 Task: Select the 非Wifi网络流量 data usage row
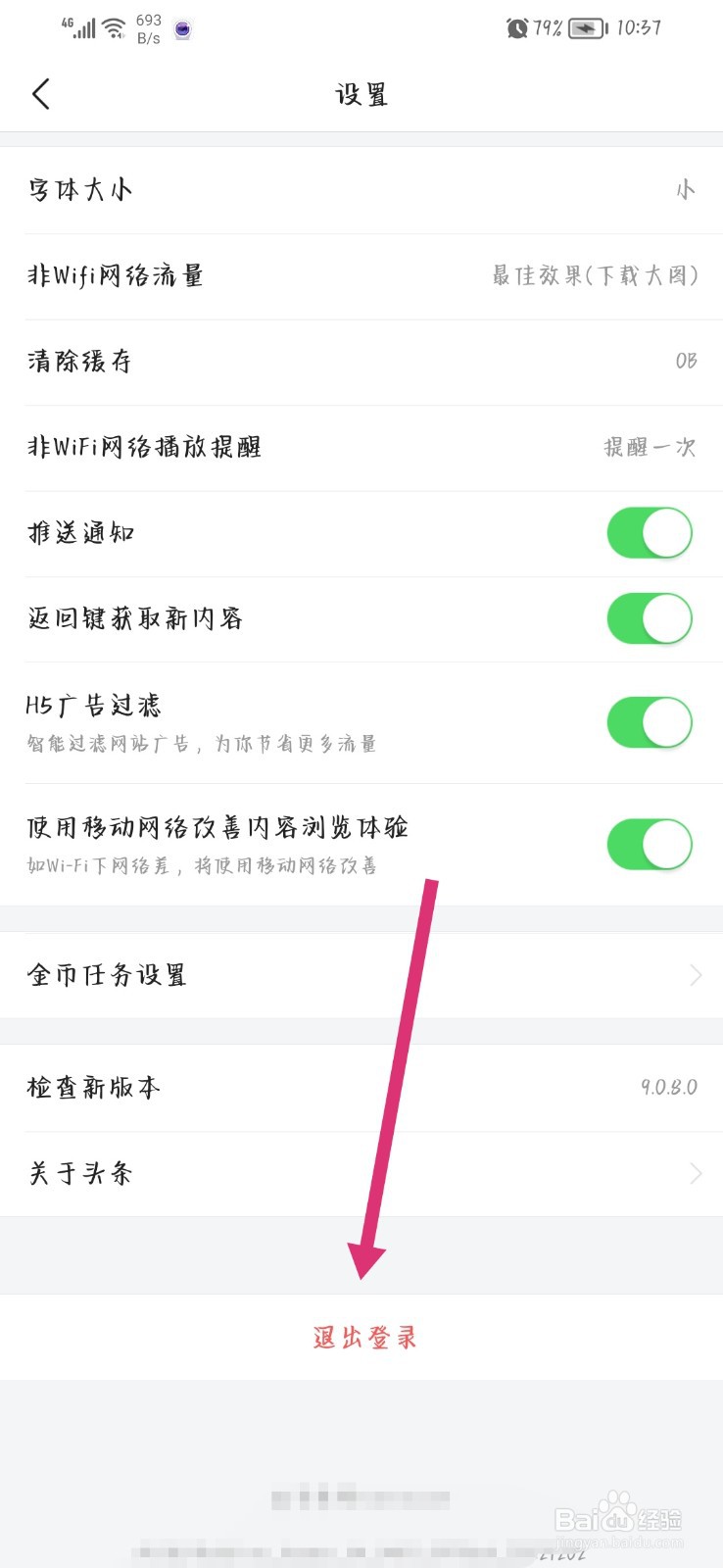[x=361, y=275]
